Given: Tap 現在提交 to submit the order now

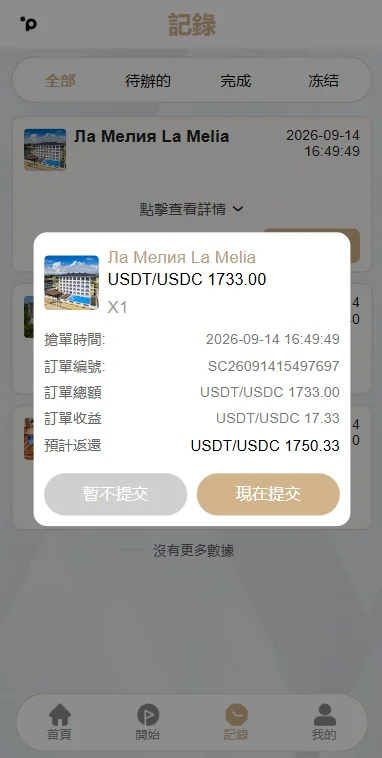Looking at the screenshot, I should [x=268, y=494].
